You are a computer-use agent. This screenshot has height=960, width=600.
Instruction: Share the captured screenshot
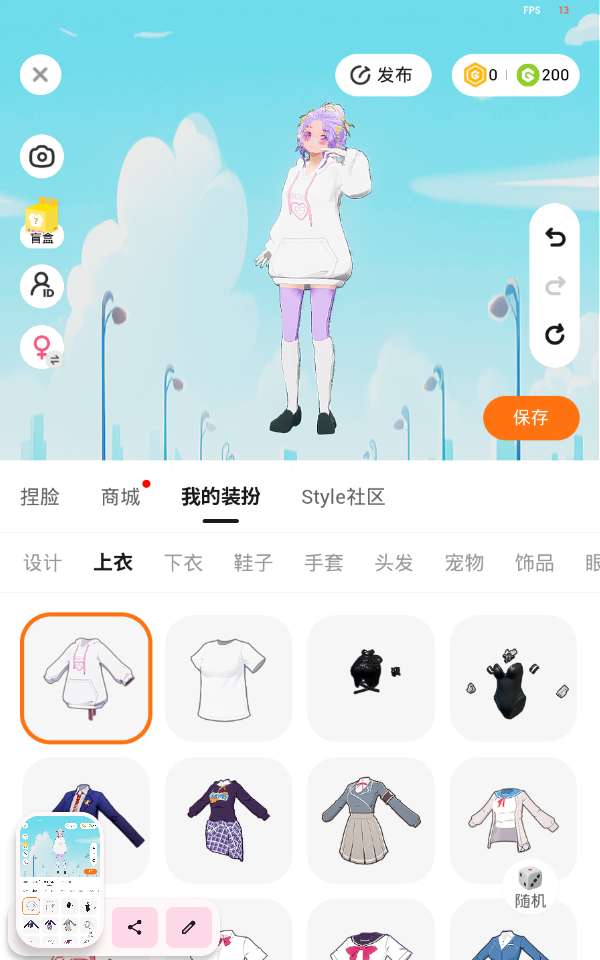(135, 928)
